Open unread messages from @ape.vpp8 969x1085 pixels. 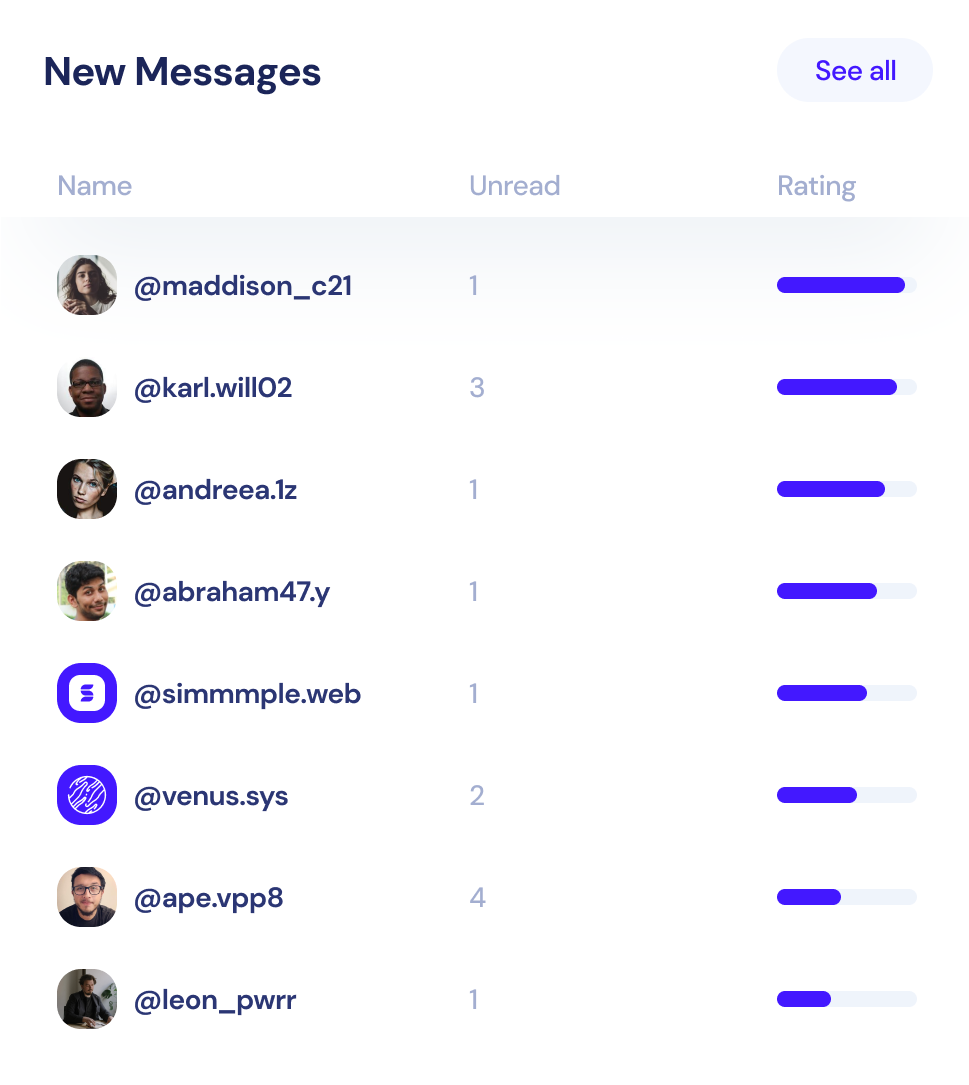coord(208,898)
